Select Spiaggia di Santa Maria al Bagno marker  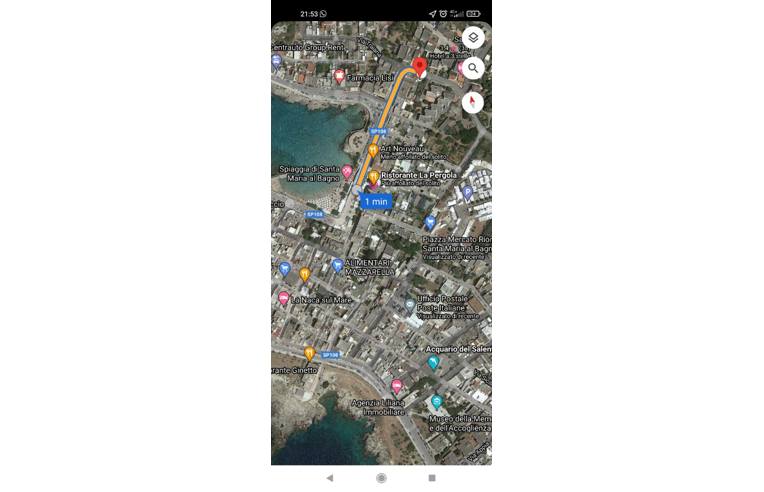point(347,172)
